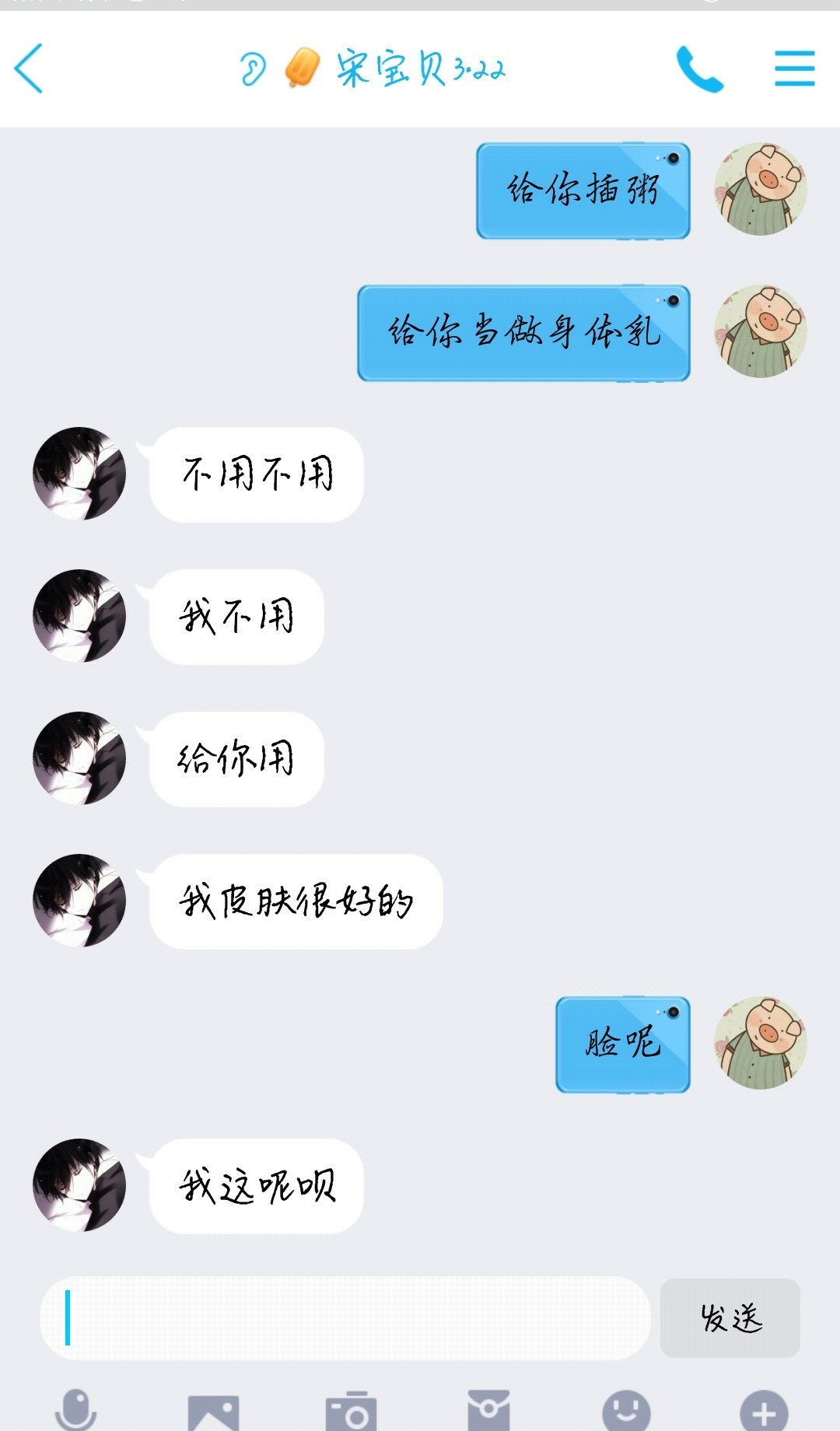
Task: Open the plus more options panel
Action: pyautogui.click(x=764, y=1411)
